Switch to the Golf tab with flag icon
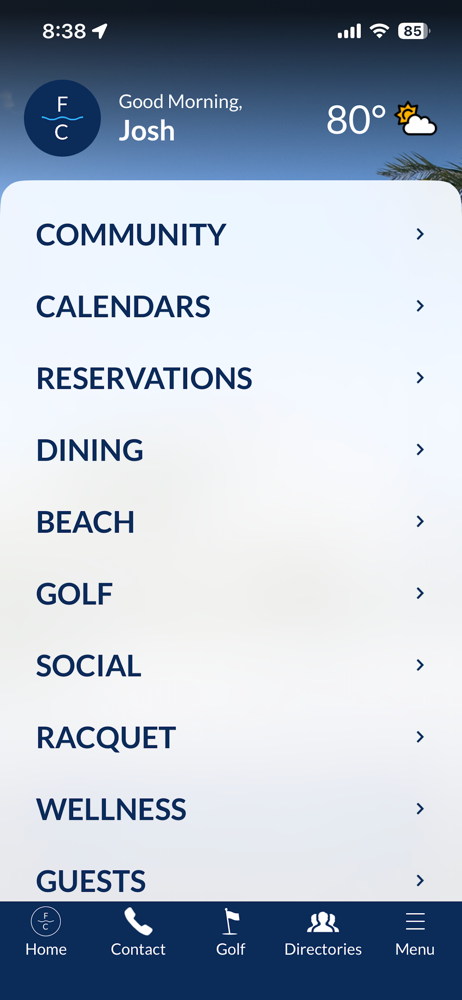 point(230,932)
